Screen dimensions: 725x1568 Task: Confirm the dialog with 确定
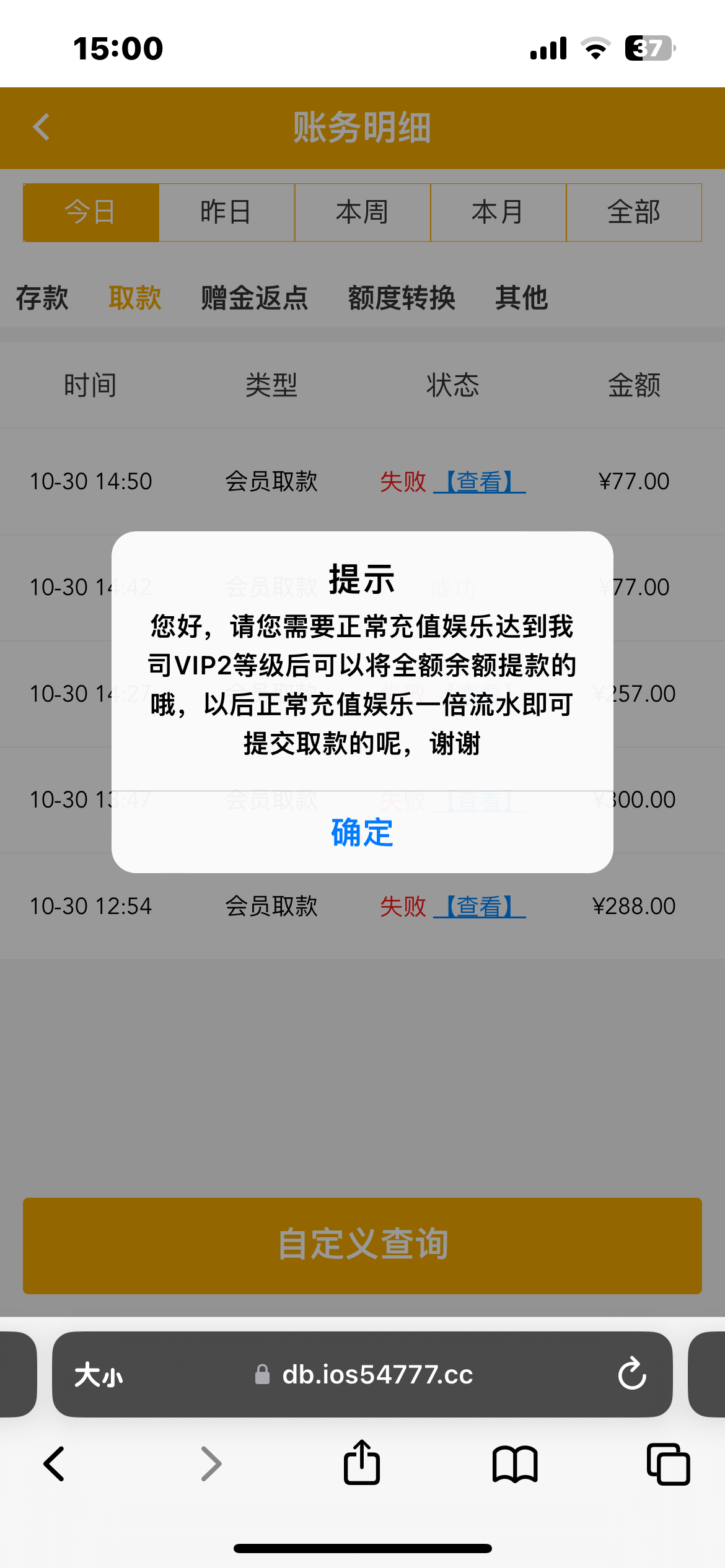362,832
